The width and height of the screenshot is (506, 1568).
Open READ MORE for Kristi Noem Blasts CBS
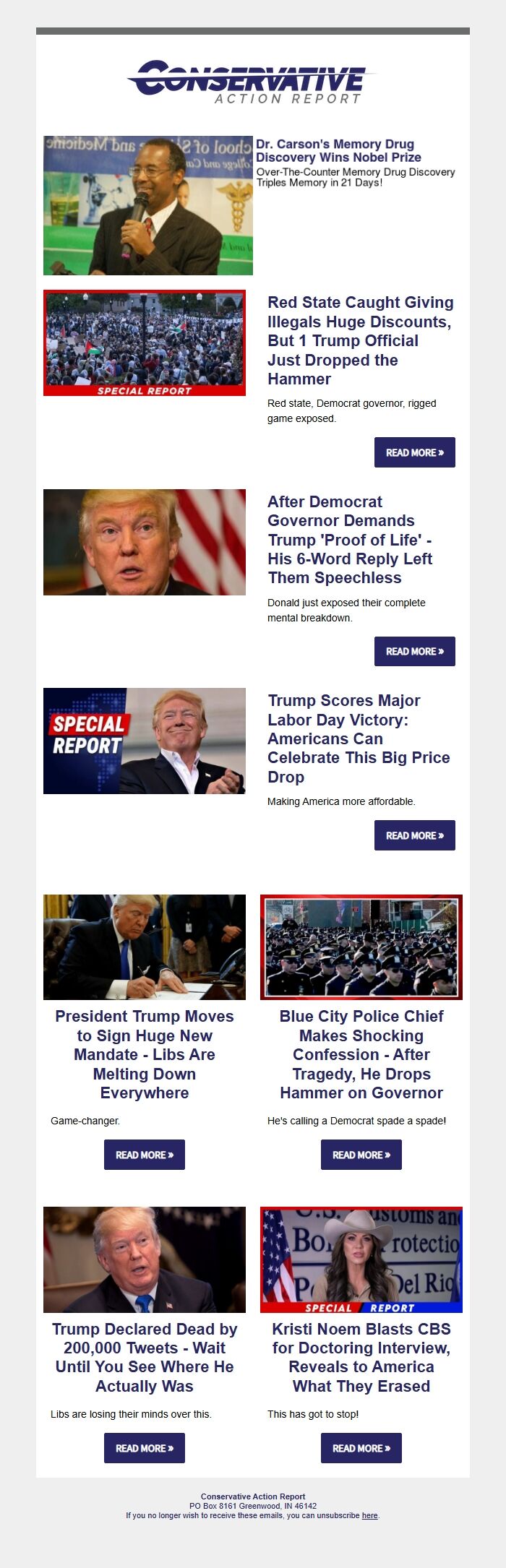(x=361, y=1448)
